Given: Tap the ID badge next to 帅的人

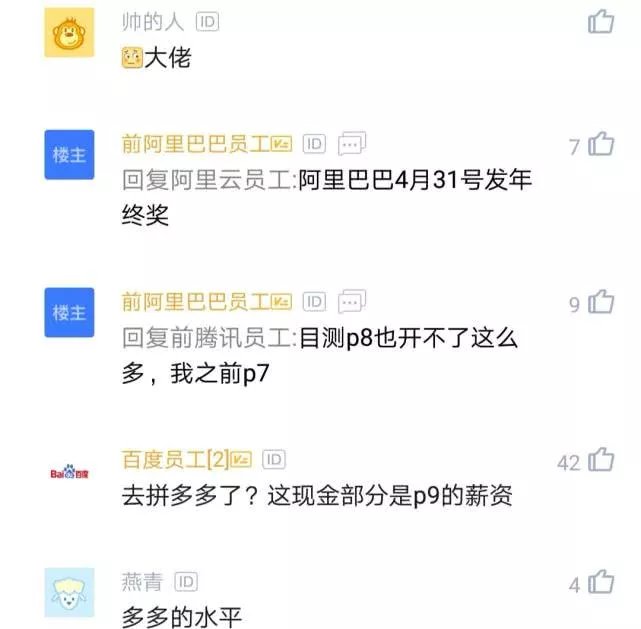Looking at the screenshot, I should coord(207,21).
